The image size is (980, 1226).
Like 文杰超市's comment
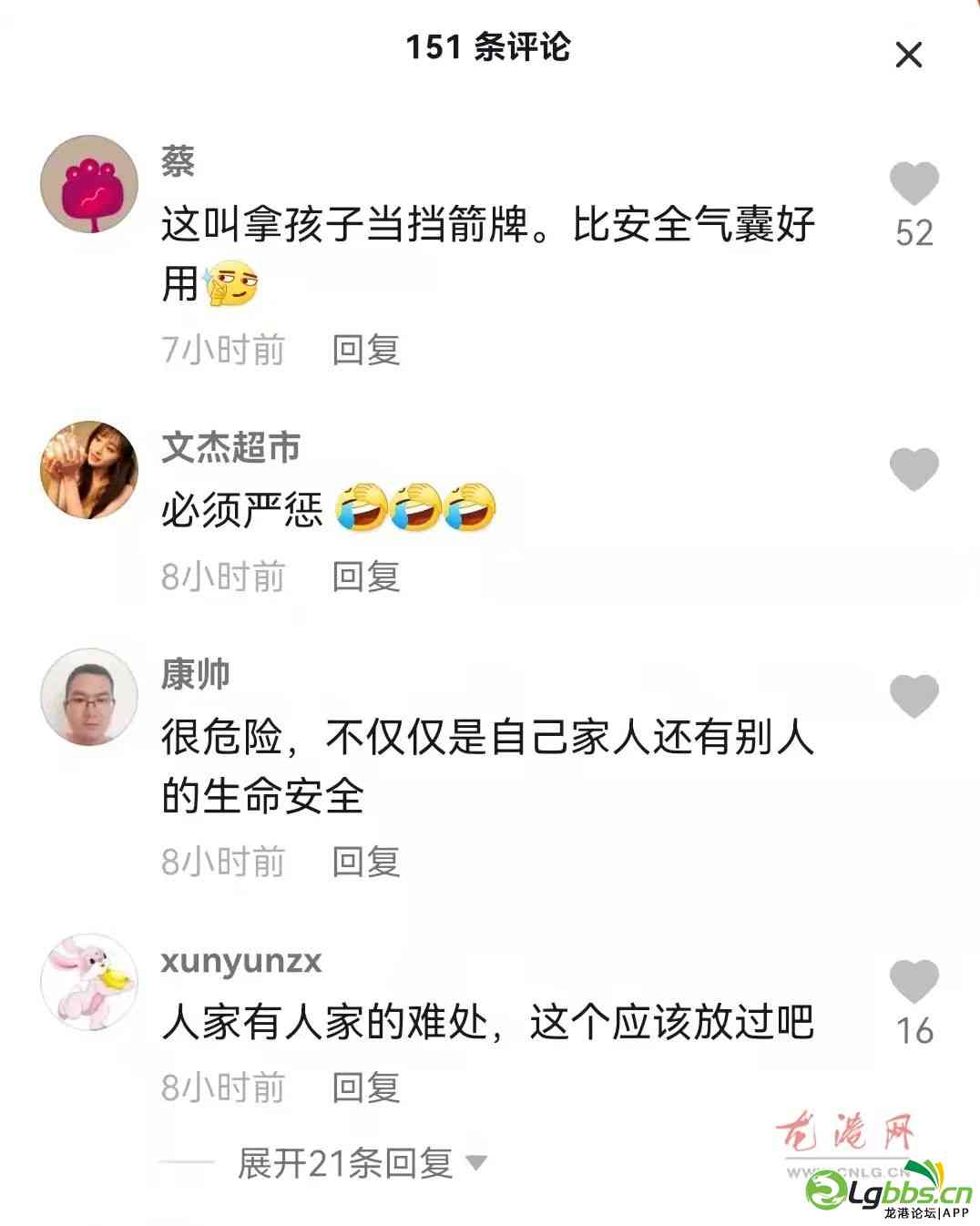tap(914, 470)
